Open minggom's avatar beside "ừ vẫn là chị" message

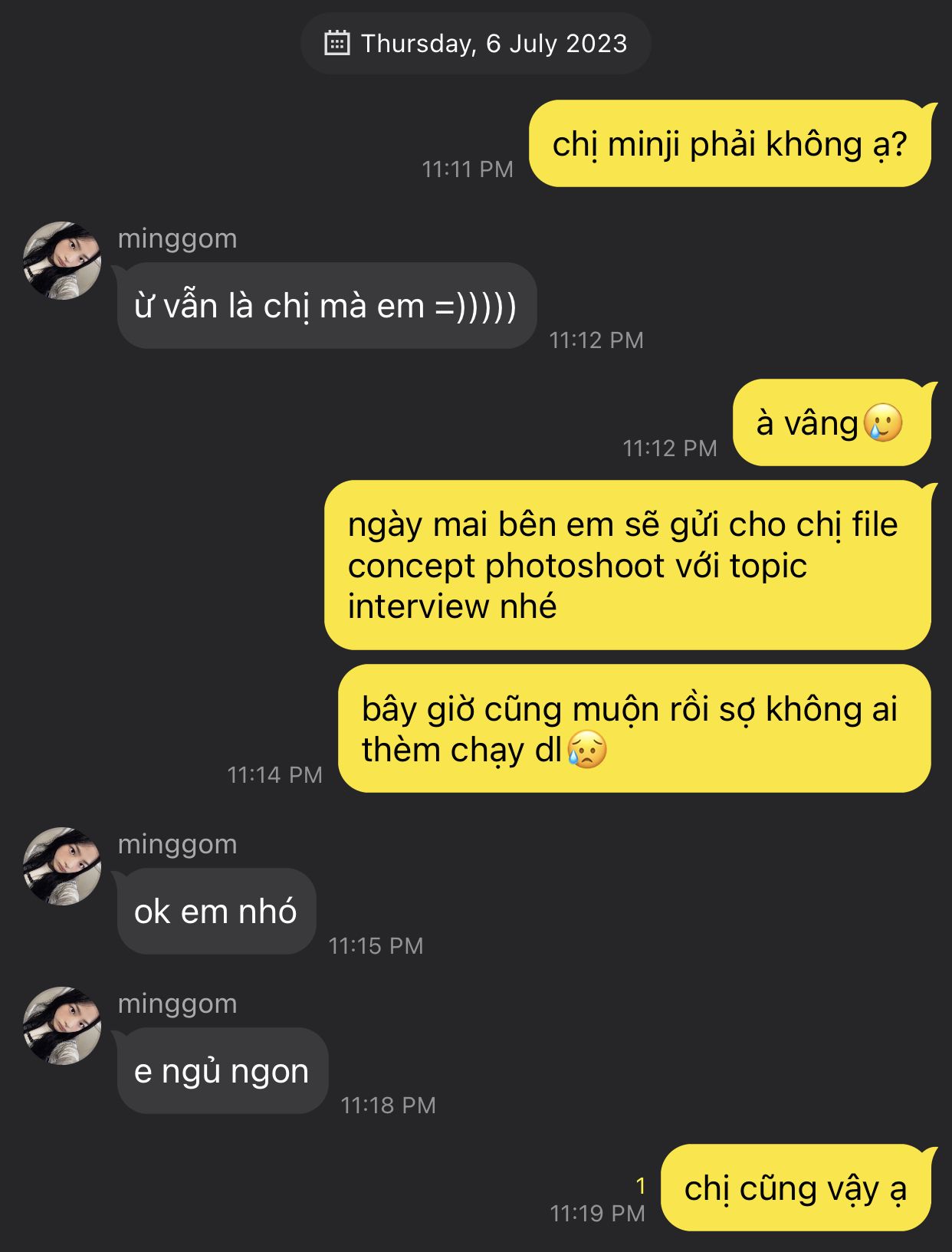tap(62, 261)
